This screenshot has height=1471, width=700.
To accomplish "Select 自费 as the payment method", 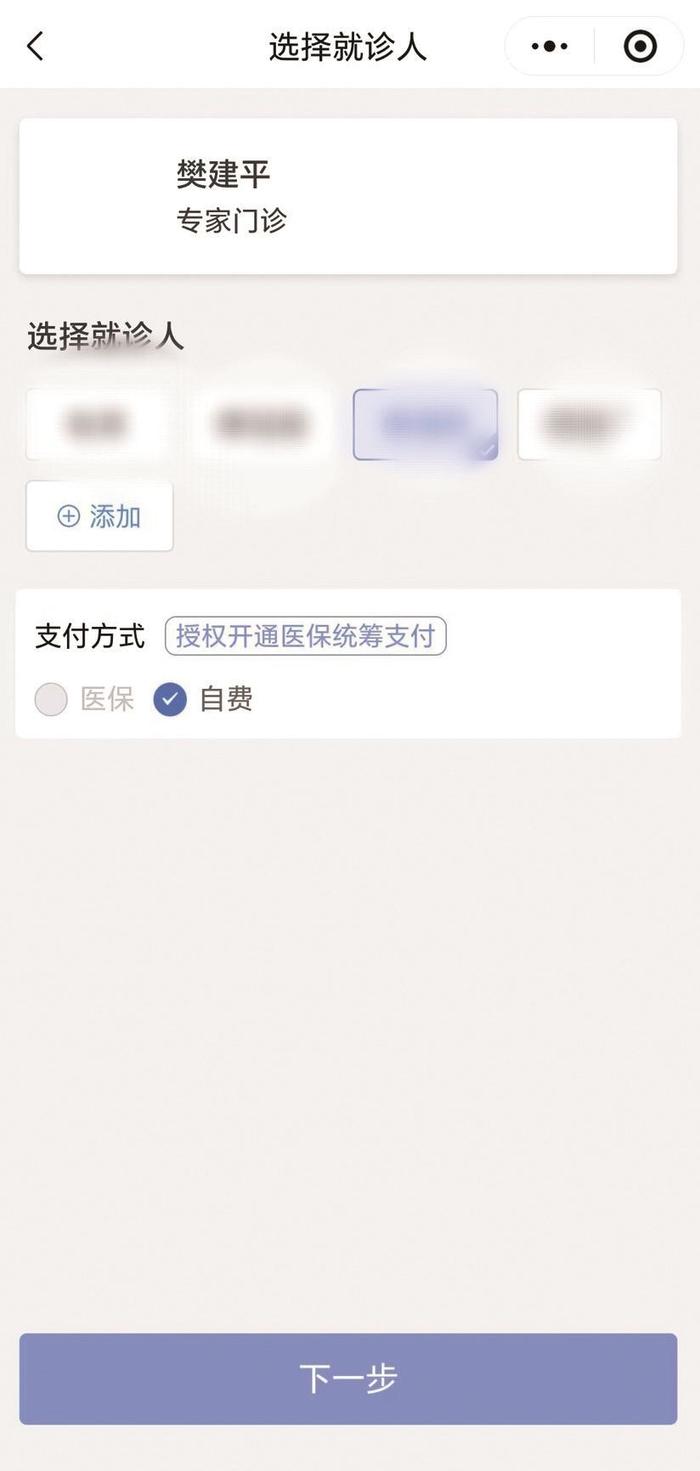I will point(203,699).
